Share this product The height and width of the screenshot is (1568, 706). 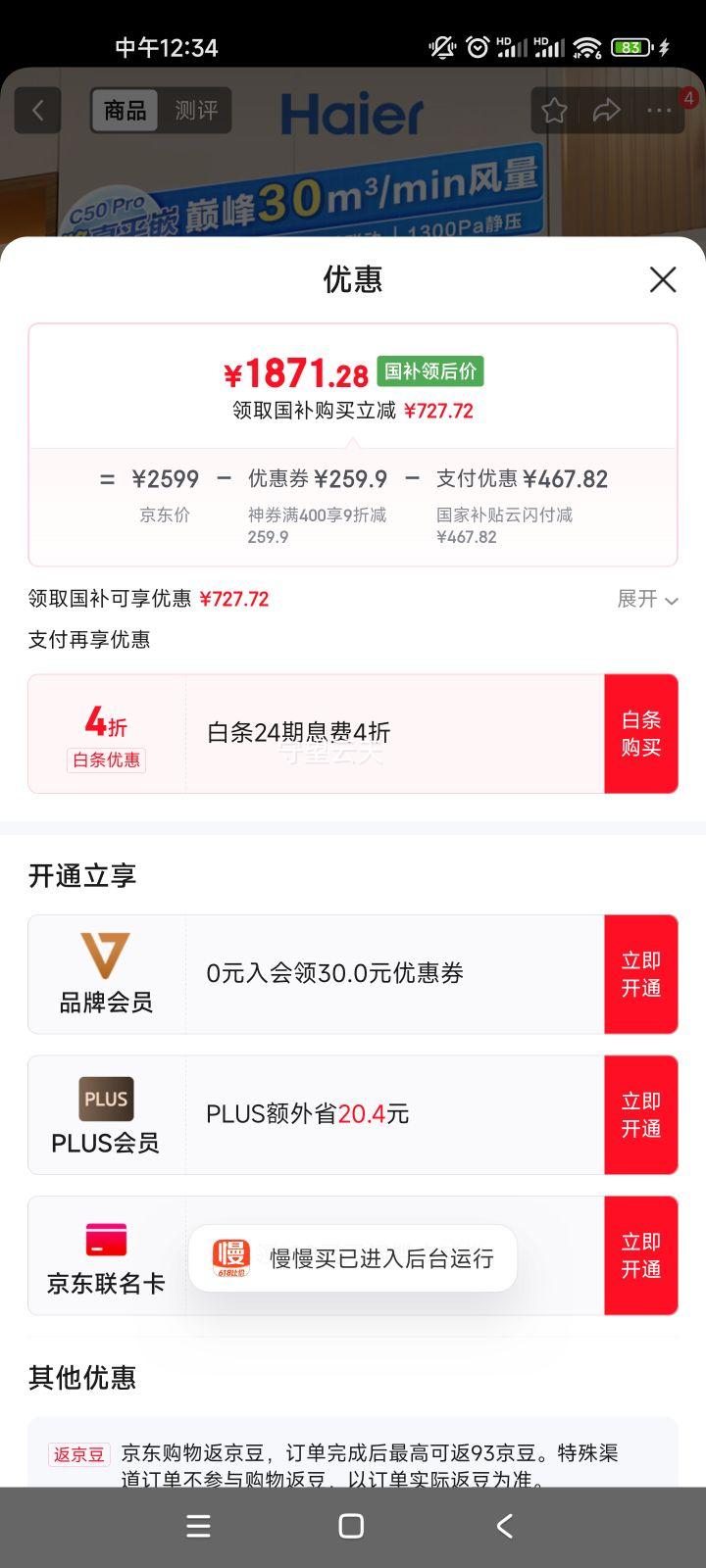click(607, 110)
